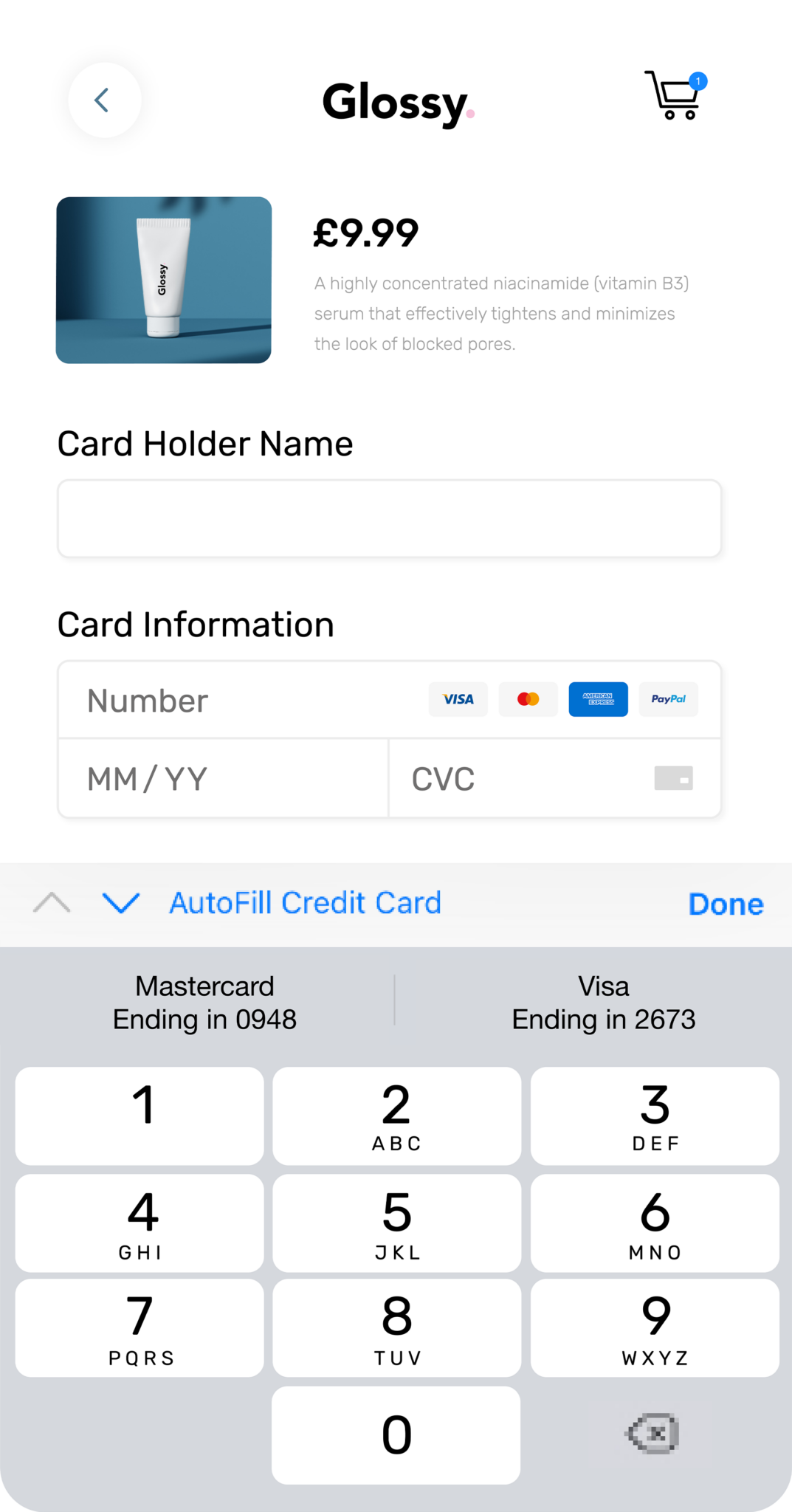Click the card icon in CVC field
The width and height of the screenshot is (792, 1512).
coord(673,778)
